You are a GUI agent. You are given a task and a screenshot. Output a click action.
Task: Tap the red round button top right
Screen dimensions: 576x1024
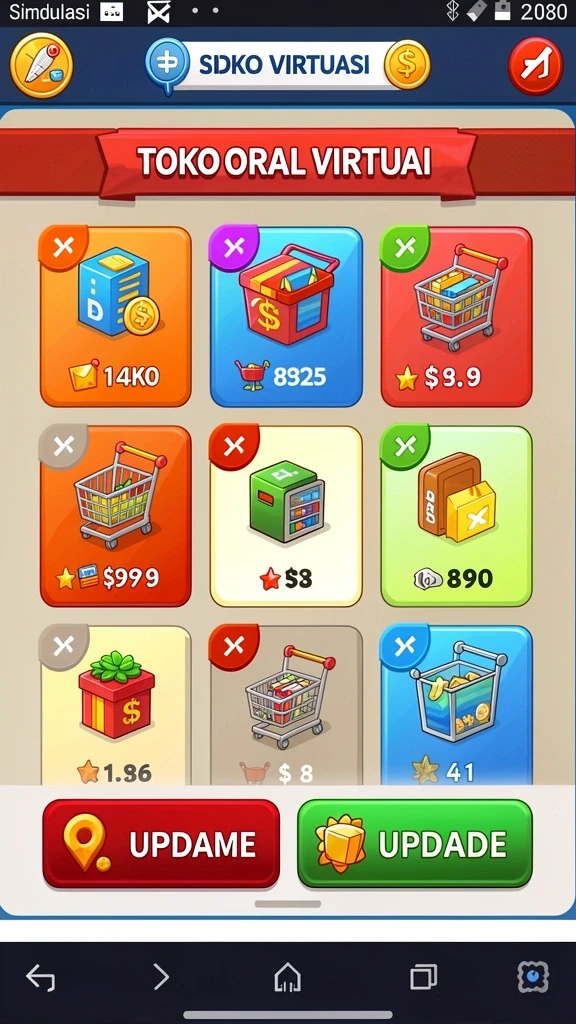tap(536, 66)
